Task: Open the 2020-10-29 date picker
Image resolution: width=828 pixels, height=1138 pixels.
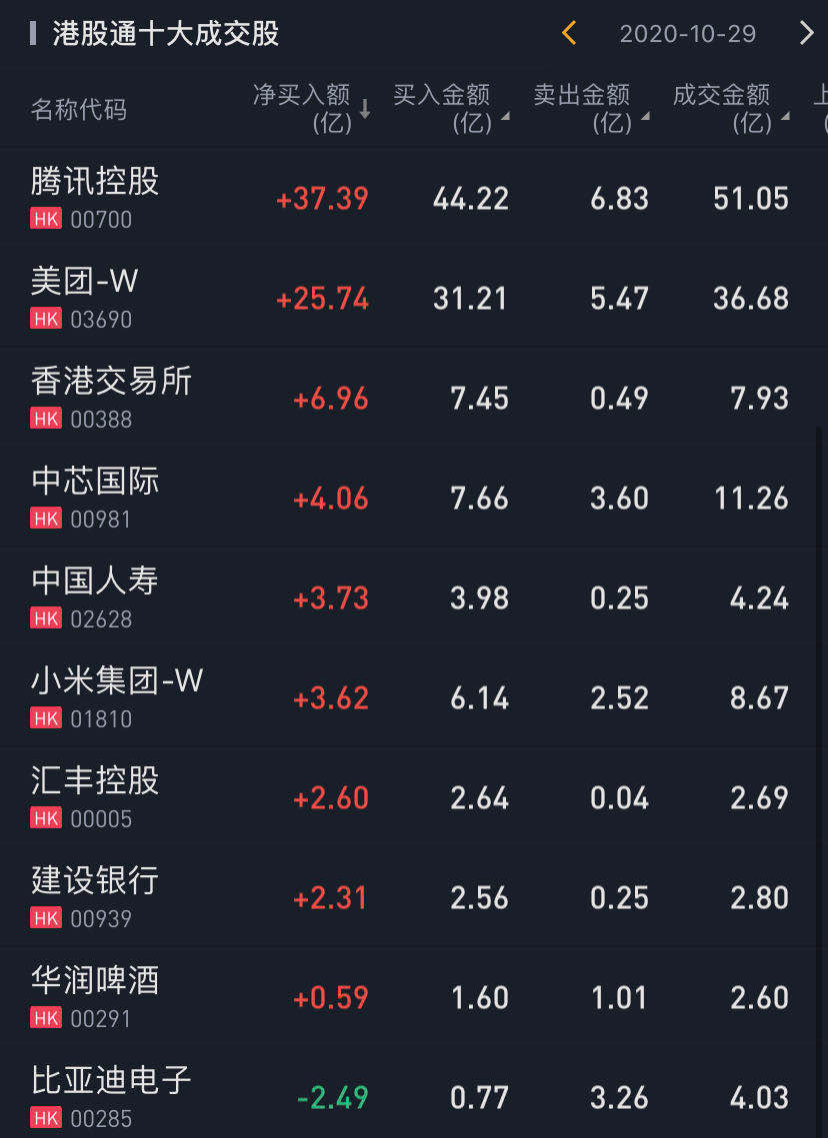Action: (x=687, y=34)
